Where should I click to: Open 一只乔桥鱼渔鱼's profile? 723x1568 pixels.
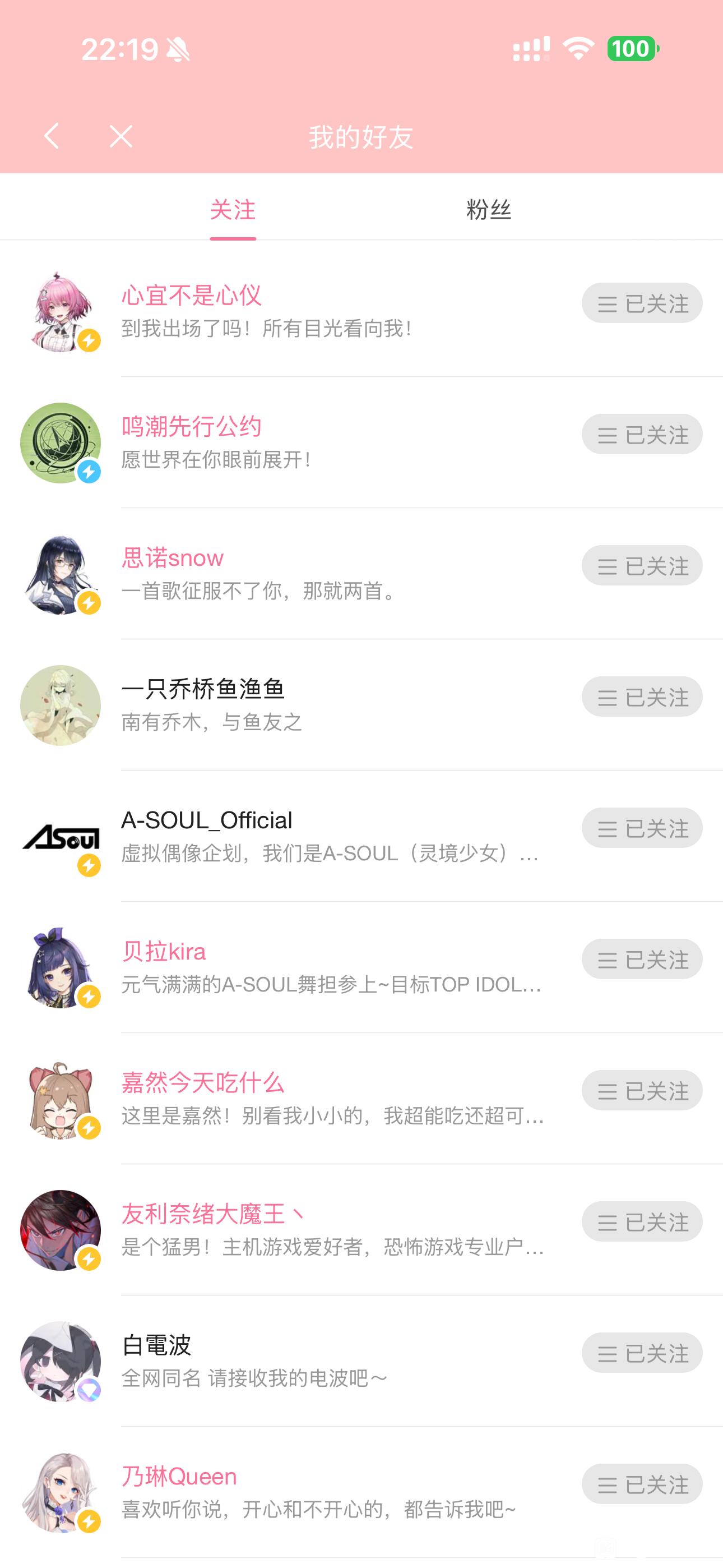[x=203, y=689]
